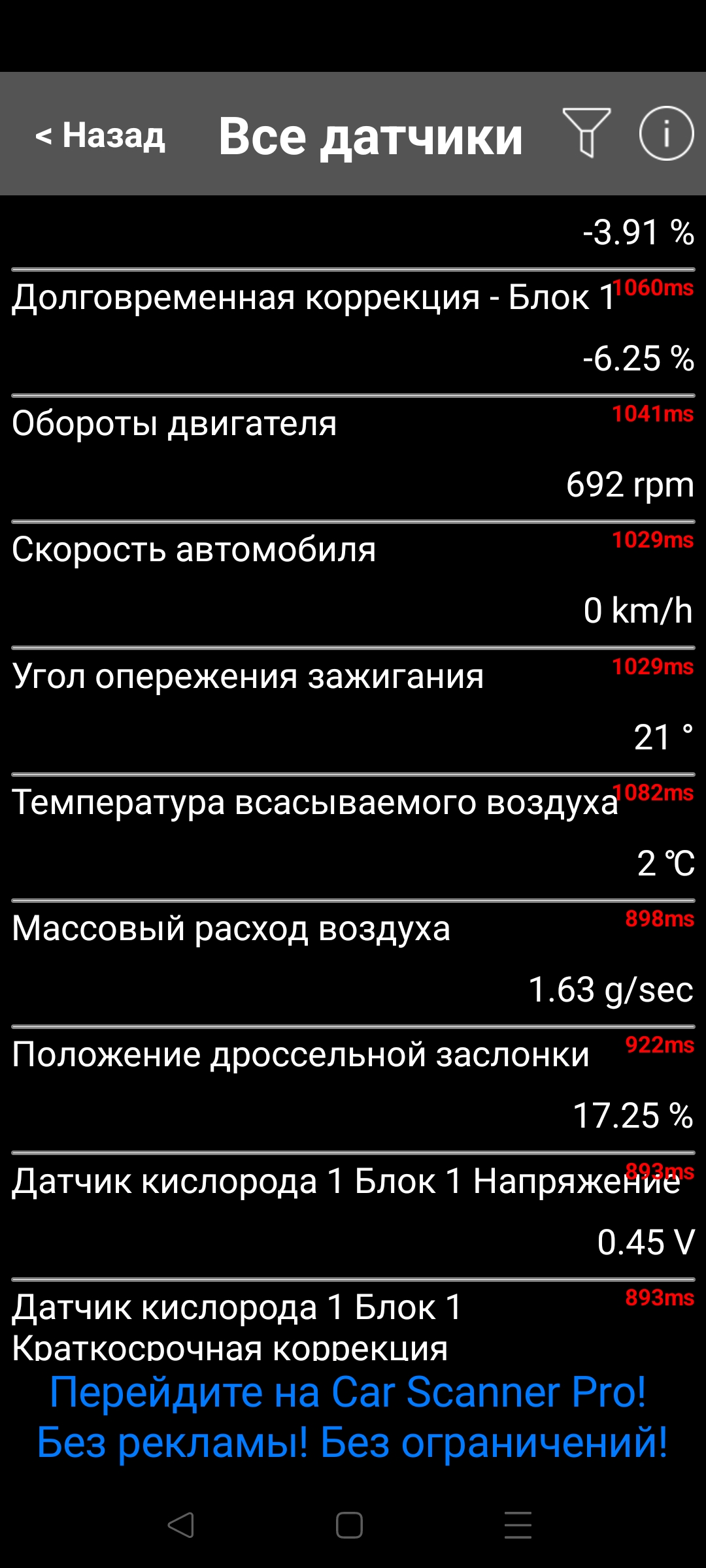Screen dimensions: 706x1568
Task: Open Датчик кислорода 1 Блок 1 Напряжение
Action: click(353, 1215)
